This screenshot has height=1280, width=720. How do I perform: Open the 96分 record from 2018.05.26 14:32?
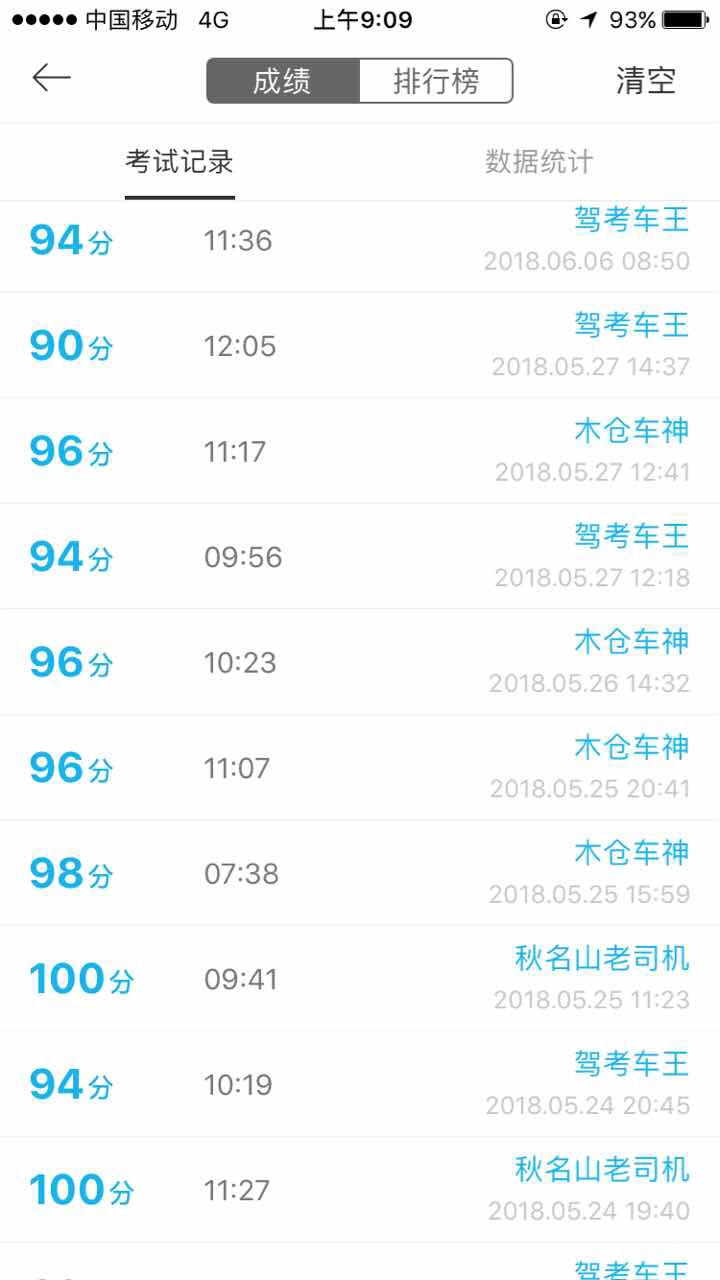coord(360,662)
